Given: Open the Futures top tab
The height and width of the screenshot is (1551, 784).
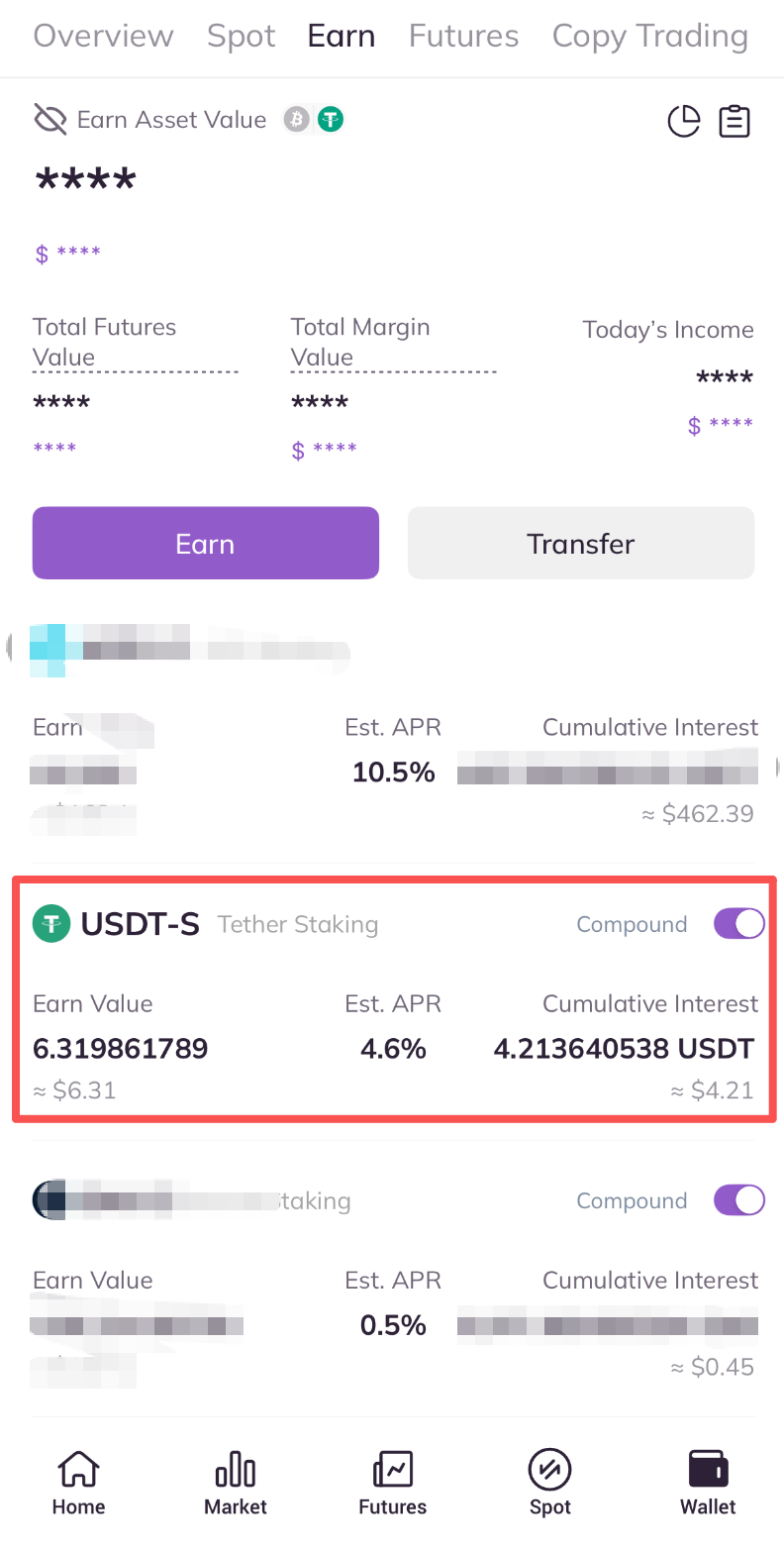Looking at the screenshot, I should pos(463,37).
